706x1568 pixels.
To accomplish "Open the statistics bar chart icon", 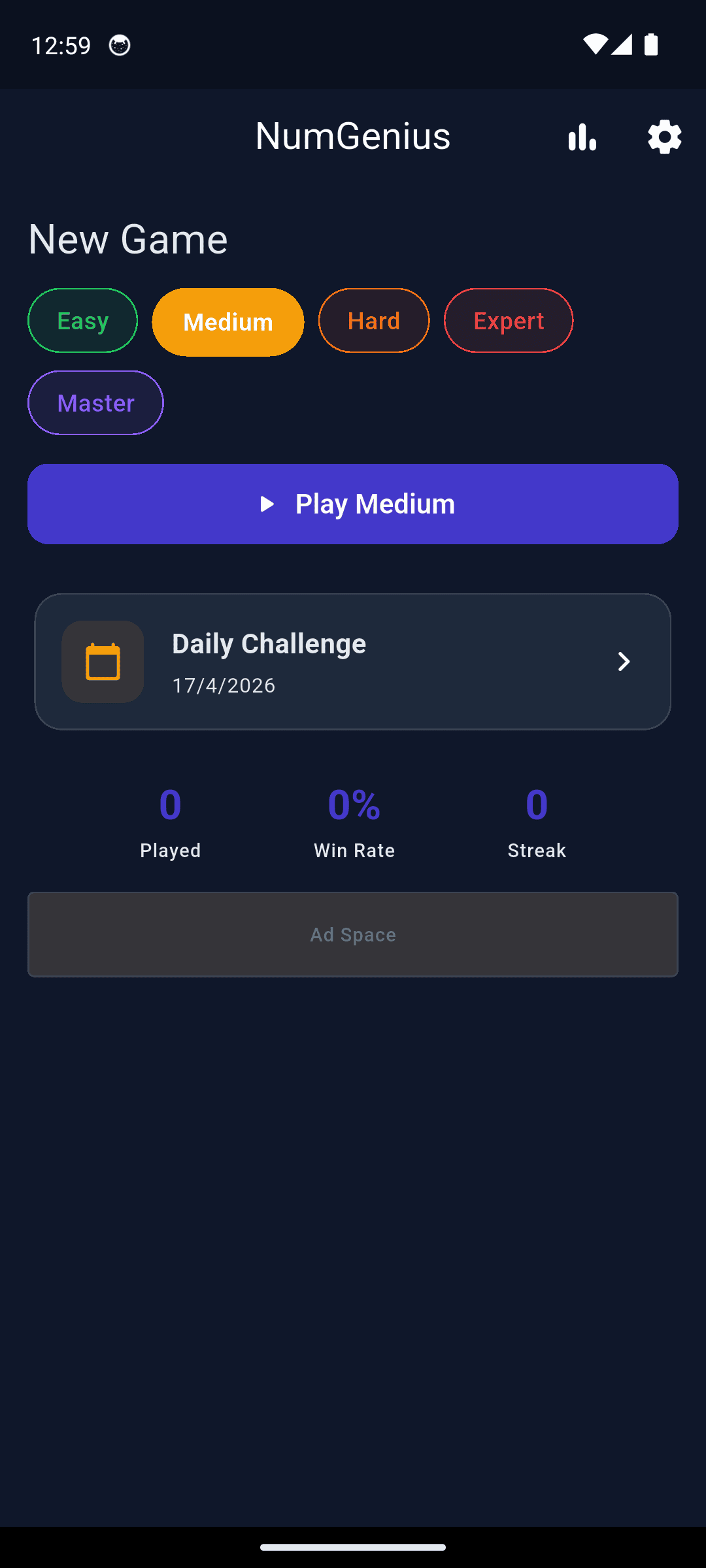I will tap(581, 137).
